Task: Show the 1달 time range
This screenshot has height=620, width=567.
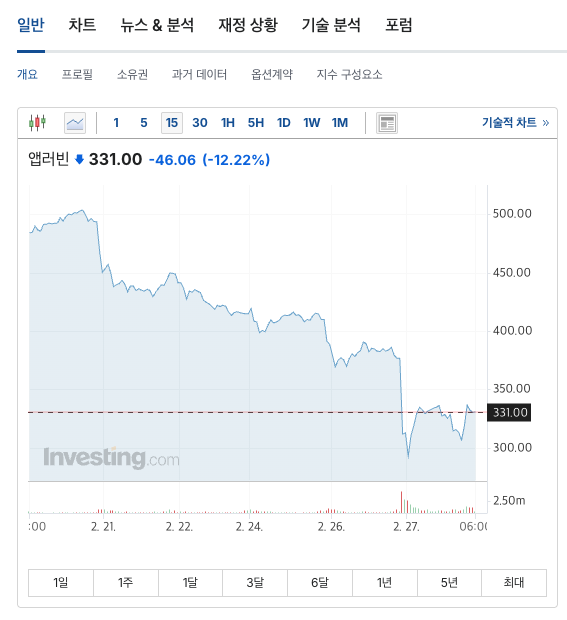Action: pos(190,582)
